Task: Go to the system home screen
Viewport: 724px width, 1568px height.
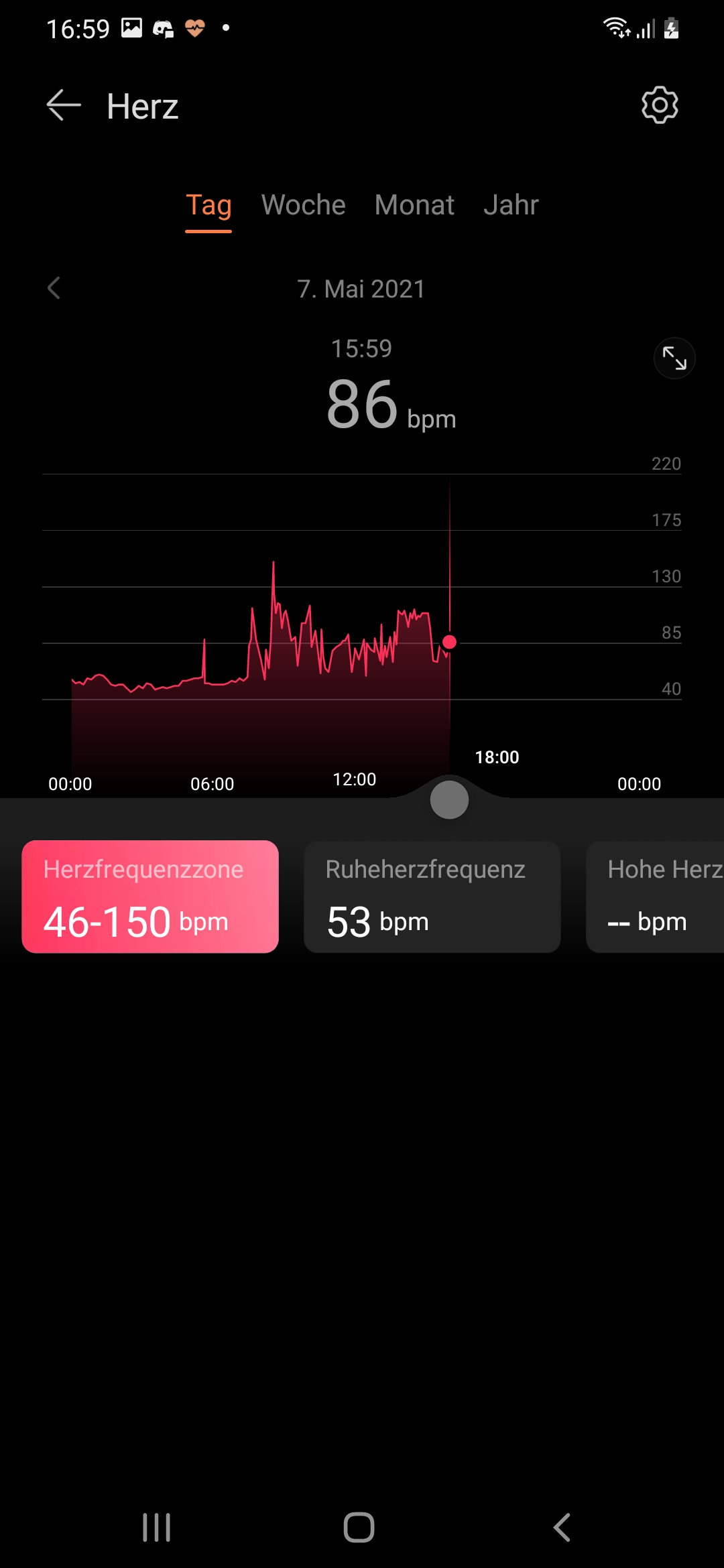Action: pyautogui.click(x=359, y=1528)
